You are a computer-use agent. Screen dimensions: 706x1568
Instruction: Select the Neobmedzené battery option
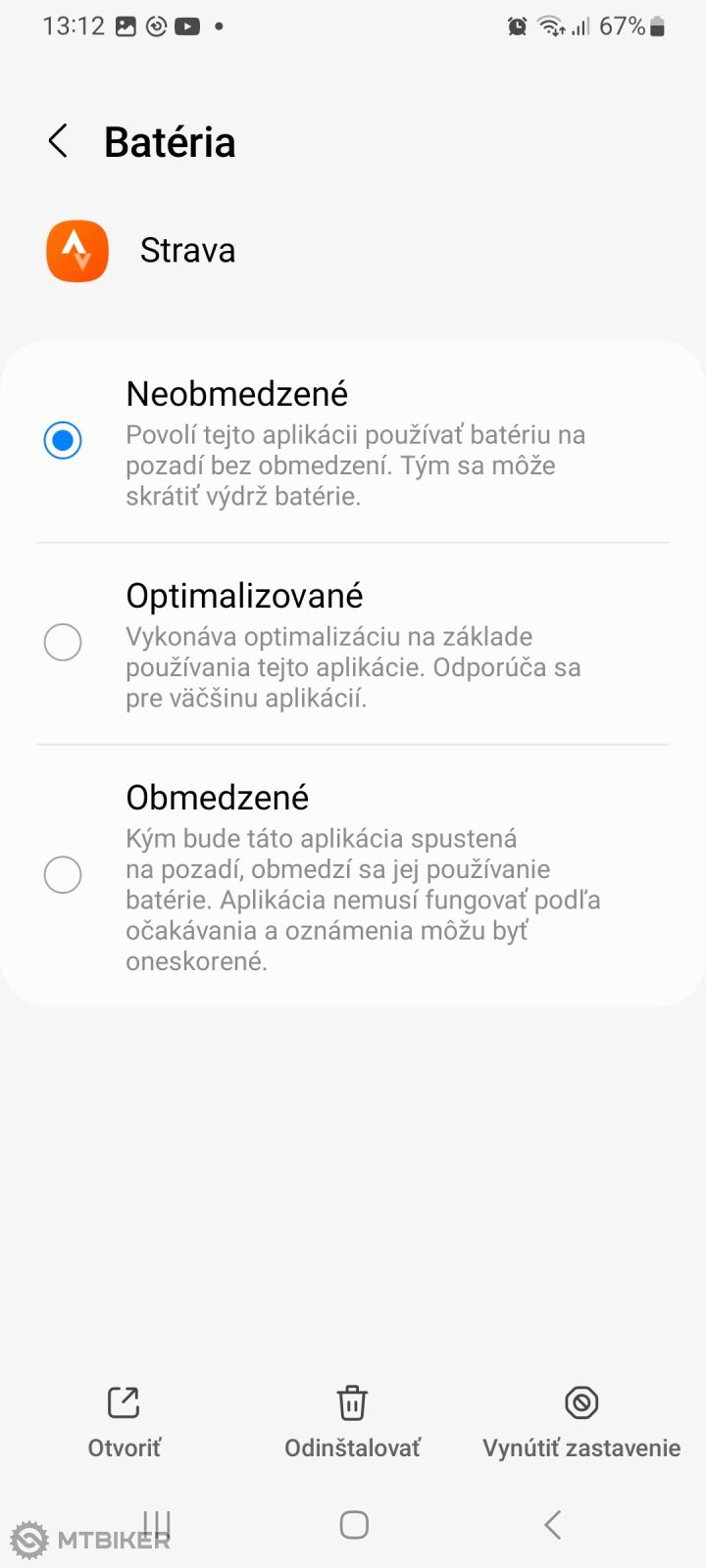(63, 441)
